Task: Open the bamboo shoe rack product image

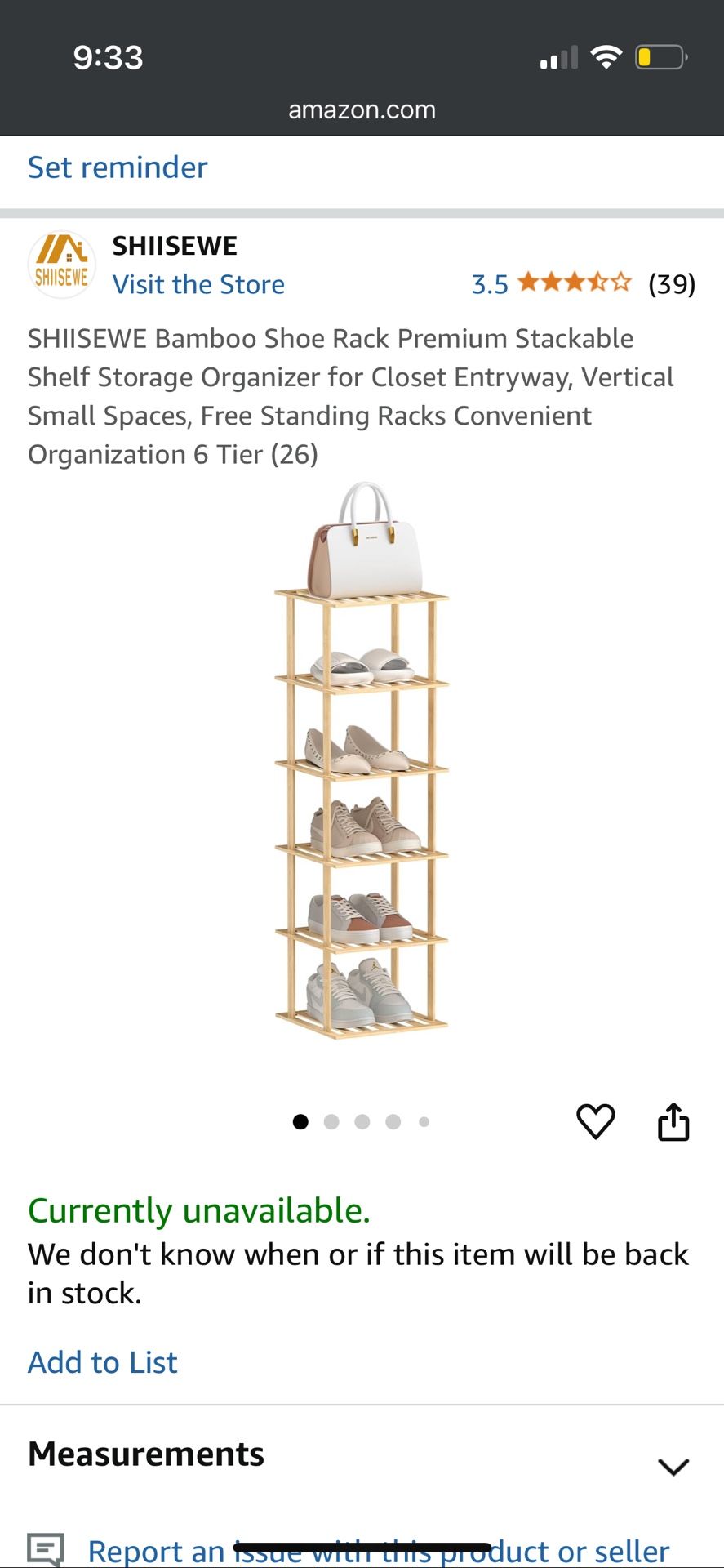Action: click(362, 759)
